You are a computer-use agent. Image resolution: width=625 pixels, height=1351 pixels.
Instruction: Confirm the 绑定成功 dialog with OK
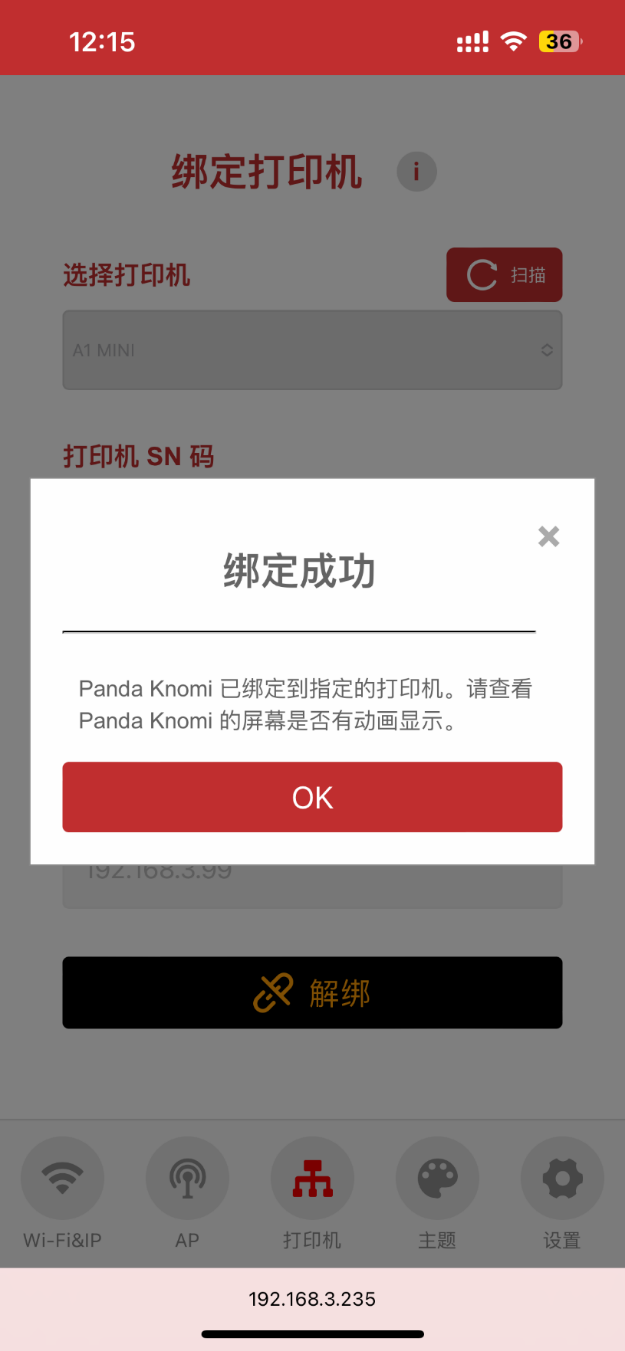pos(312,797)
